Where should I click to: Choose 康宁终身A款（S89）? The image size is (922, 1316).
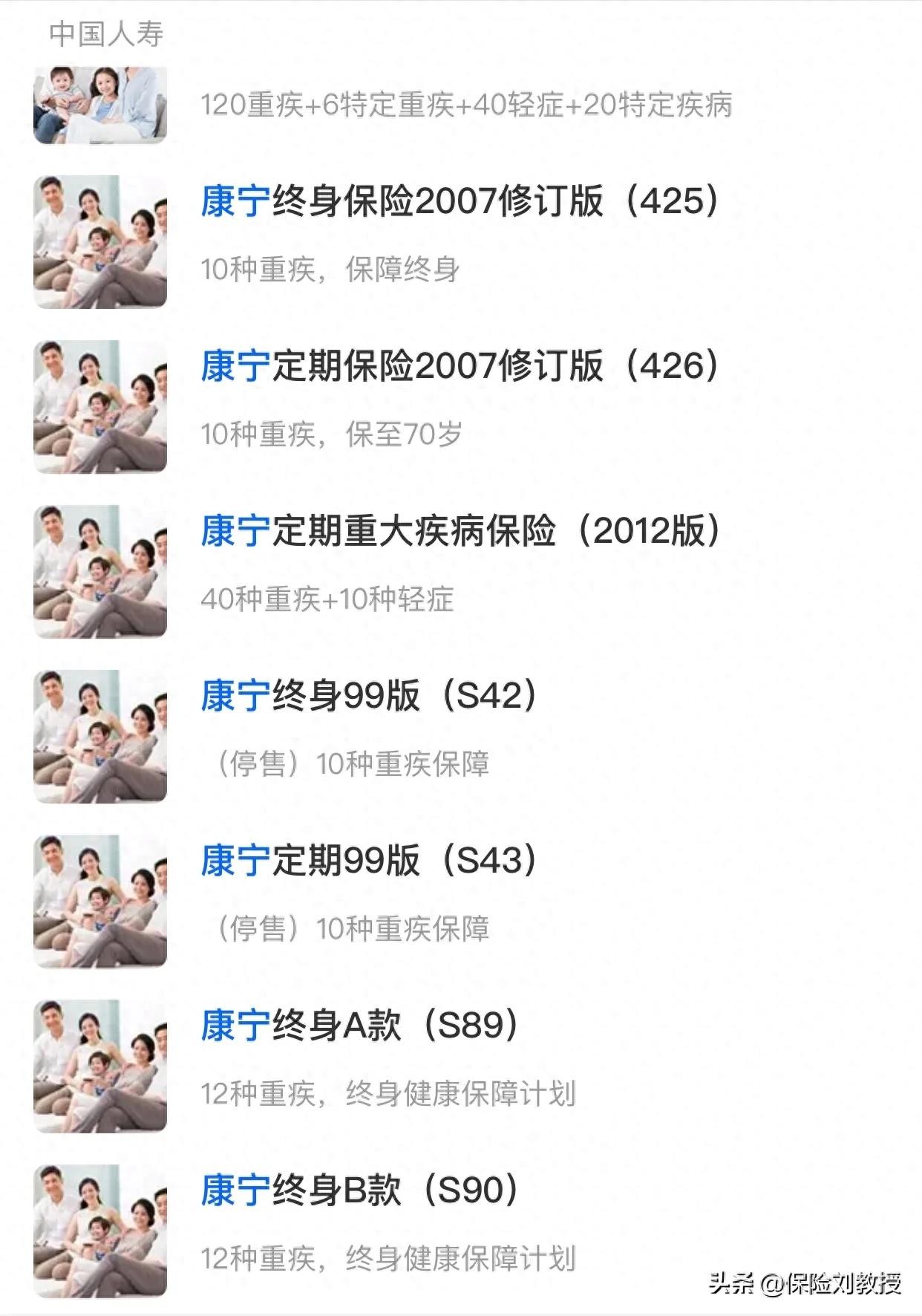coord(360,1026)
